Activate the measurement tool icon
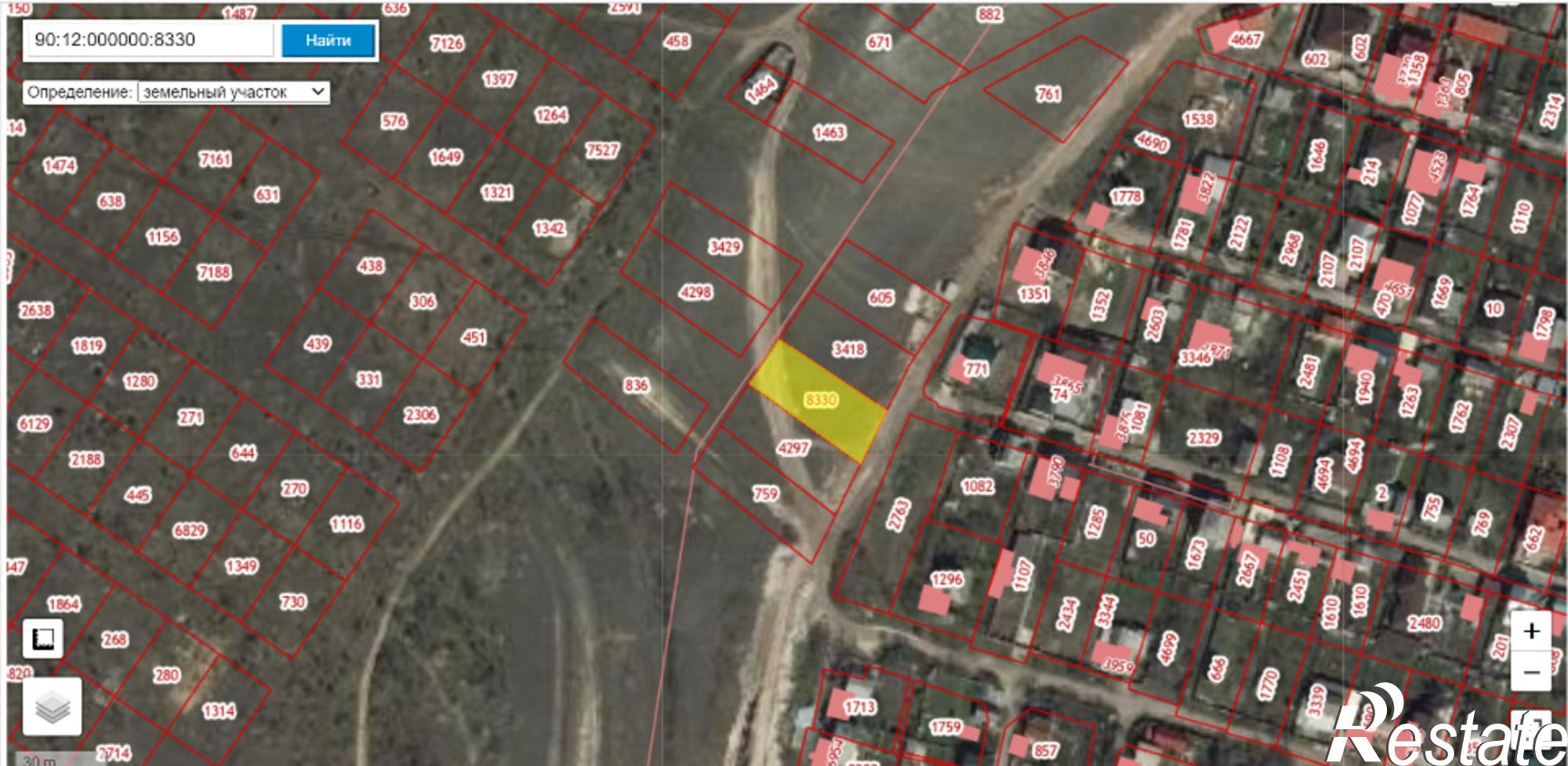The width and height of the screenshot is (1568, 766). point(43,639)
